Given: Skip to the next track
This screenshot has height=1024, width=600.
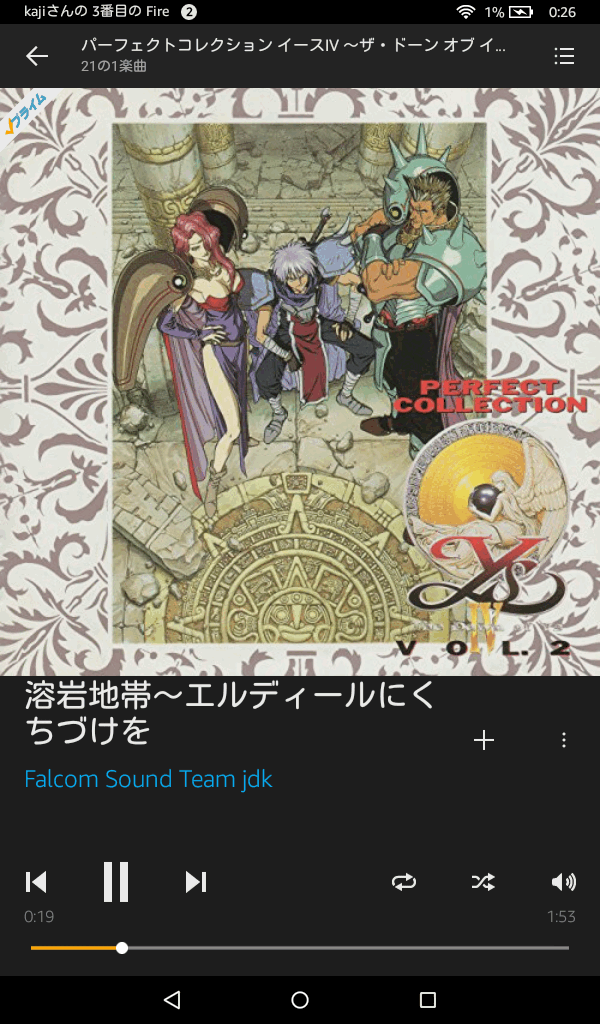Looking at the screenshot, I should (x=196, y=882).
